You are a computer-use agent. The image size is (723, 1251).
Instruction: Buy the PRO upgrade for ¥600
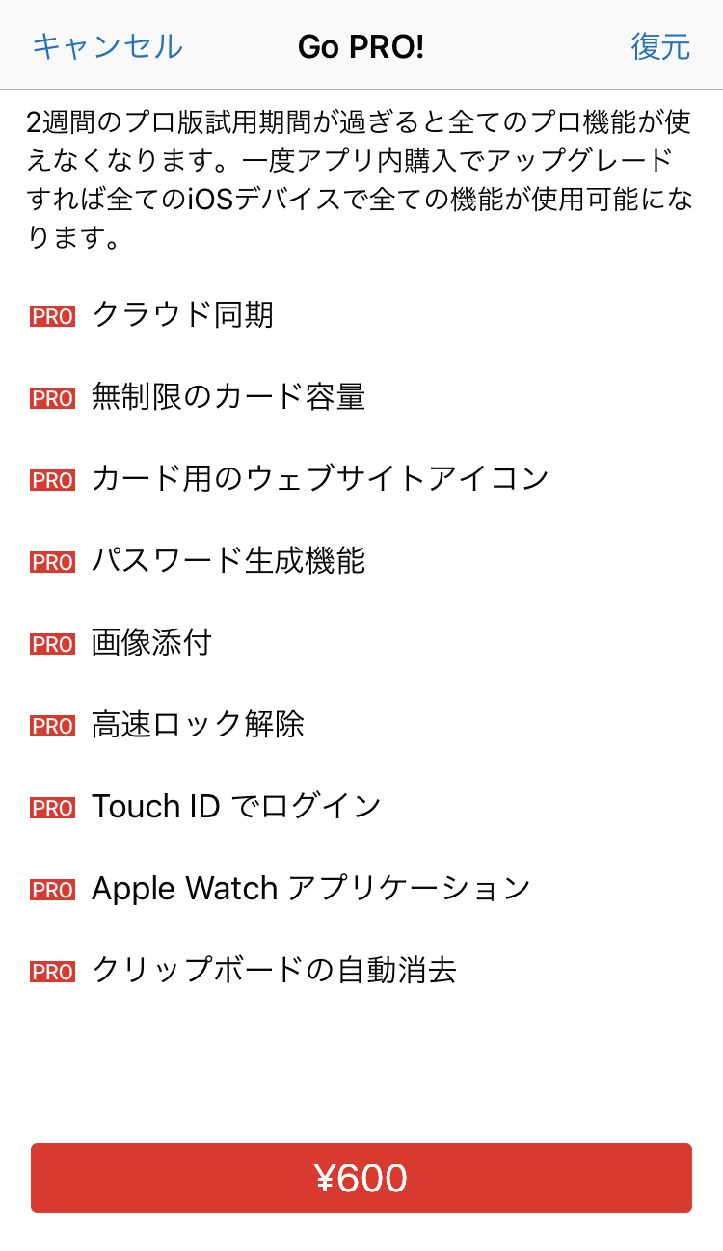point(361,1178)
